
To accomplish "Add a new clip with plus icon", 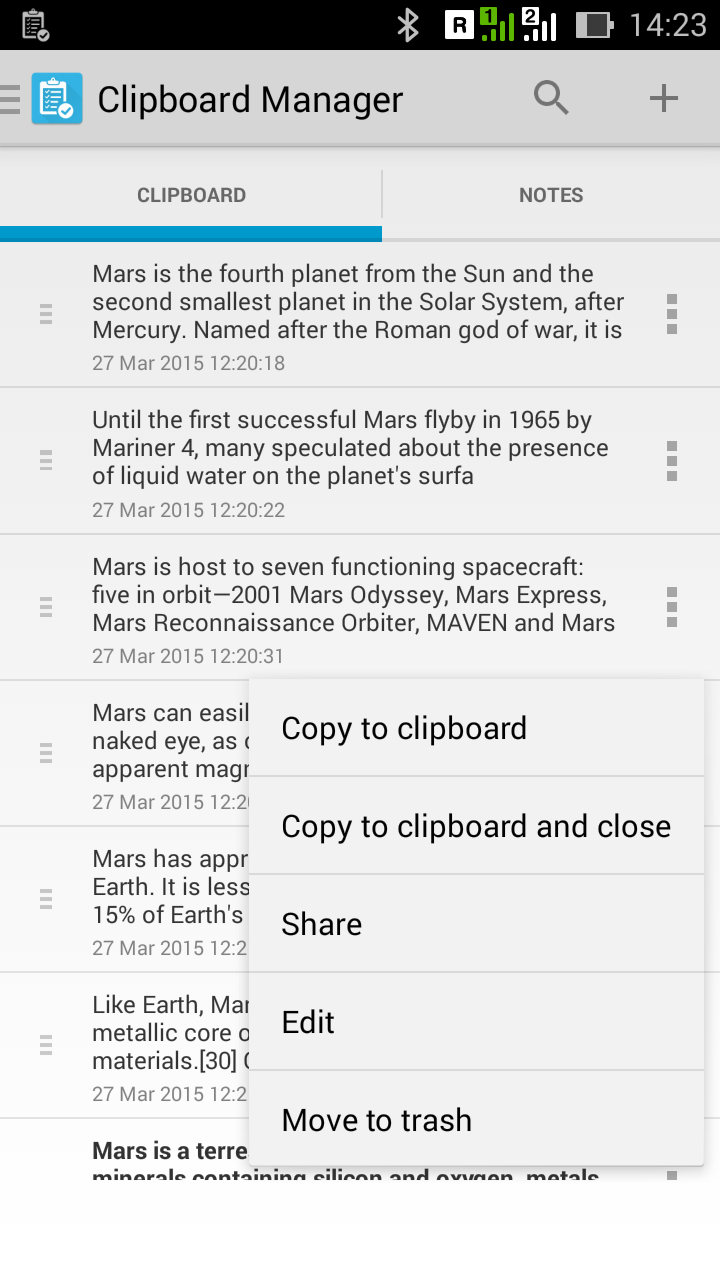I will click(664, 98).
